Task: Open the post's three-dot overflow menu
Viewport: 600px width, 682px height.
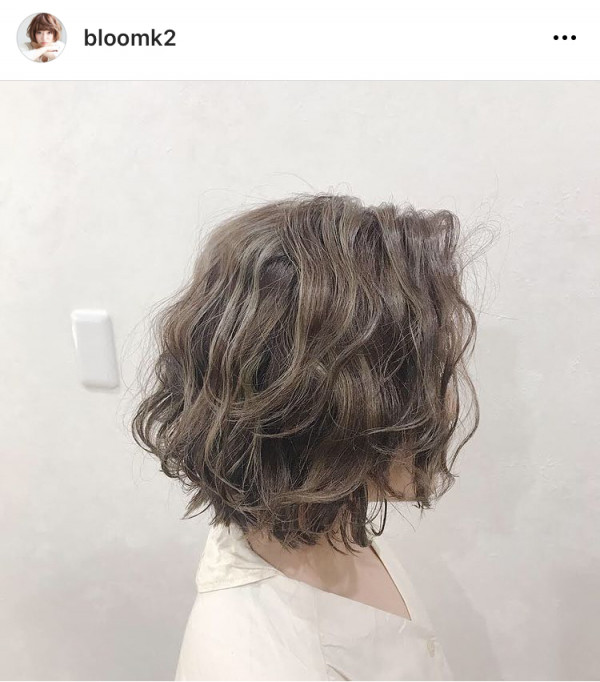Action: [x=564, y=38]
